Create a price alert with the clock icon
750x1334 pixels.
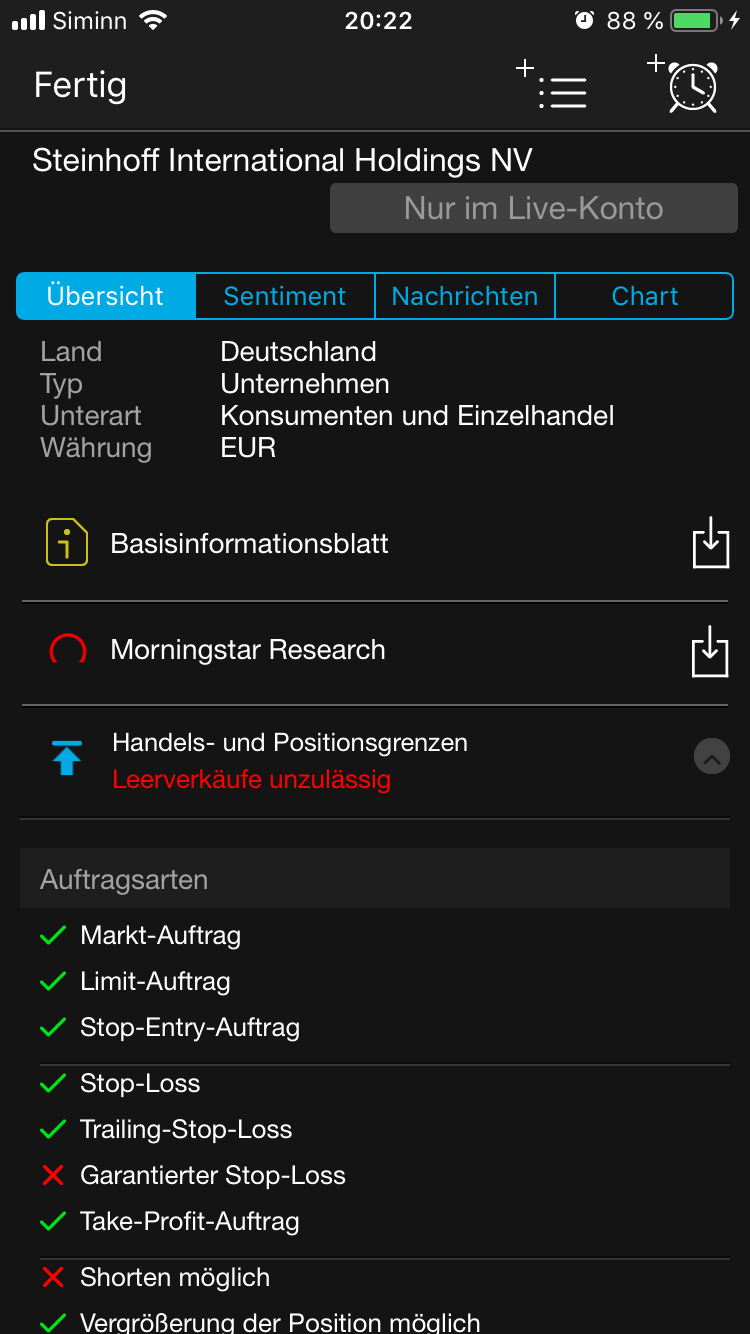tap(686, 84)
